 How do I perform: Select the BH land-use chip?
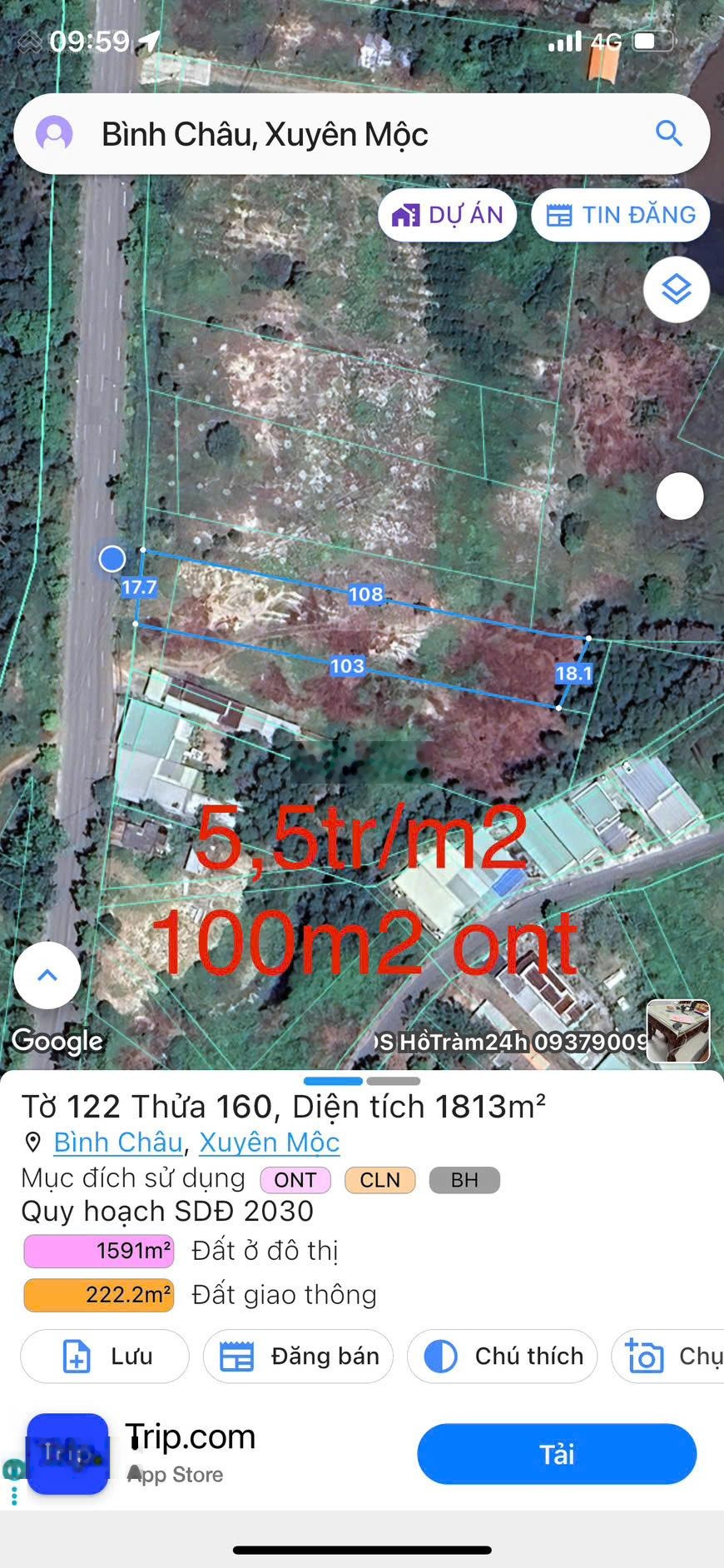coord(464,1180)
